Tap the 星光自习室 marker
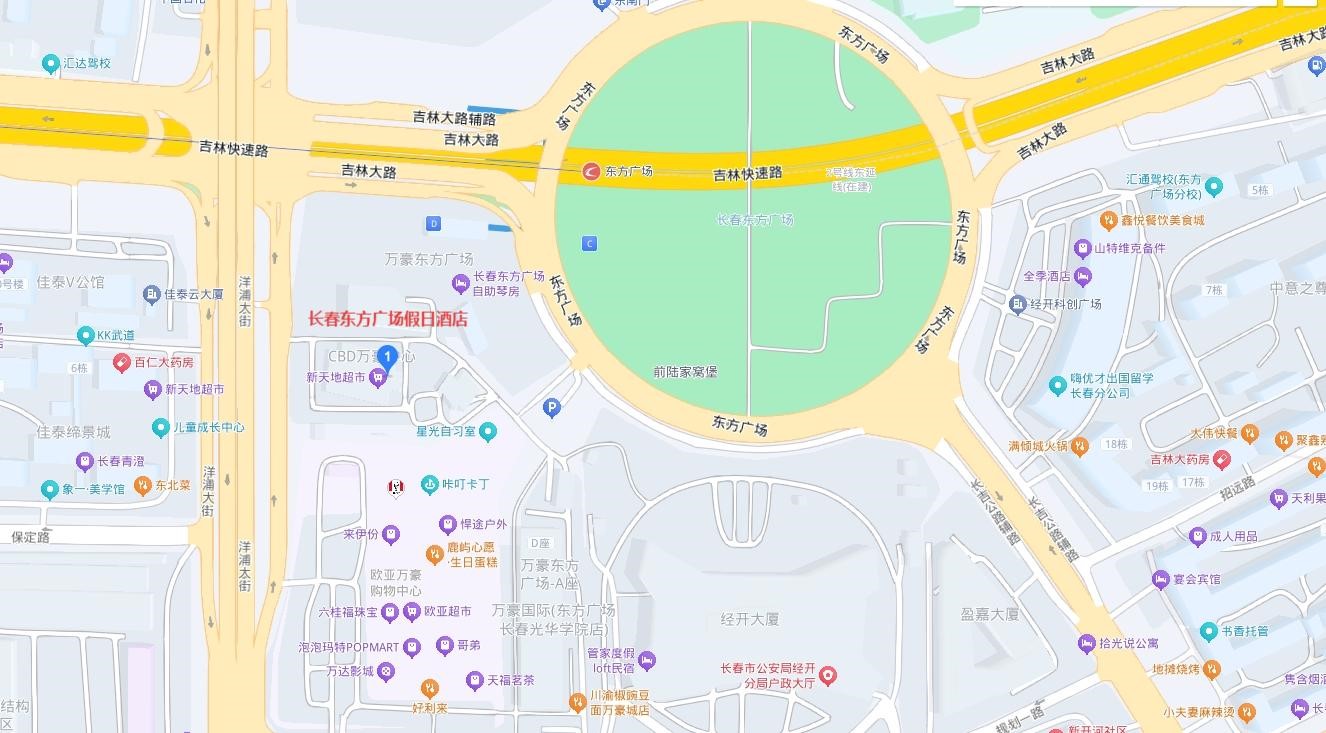This screenshot has width=1326, height=733. pos(488,432)
